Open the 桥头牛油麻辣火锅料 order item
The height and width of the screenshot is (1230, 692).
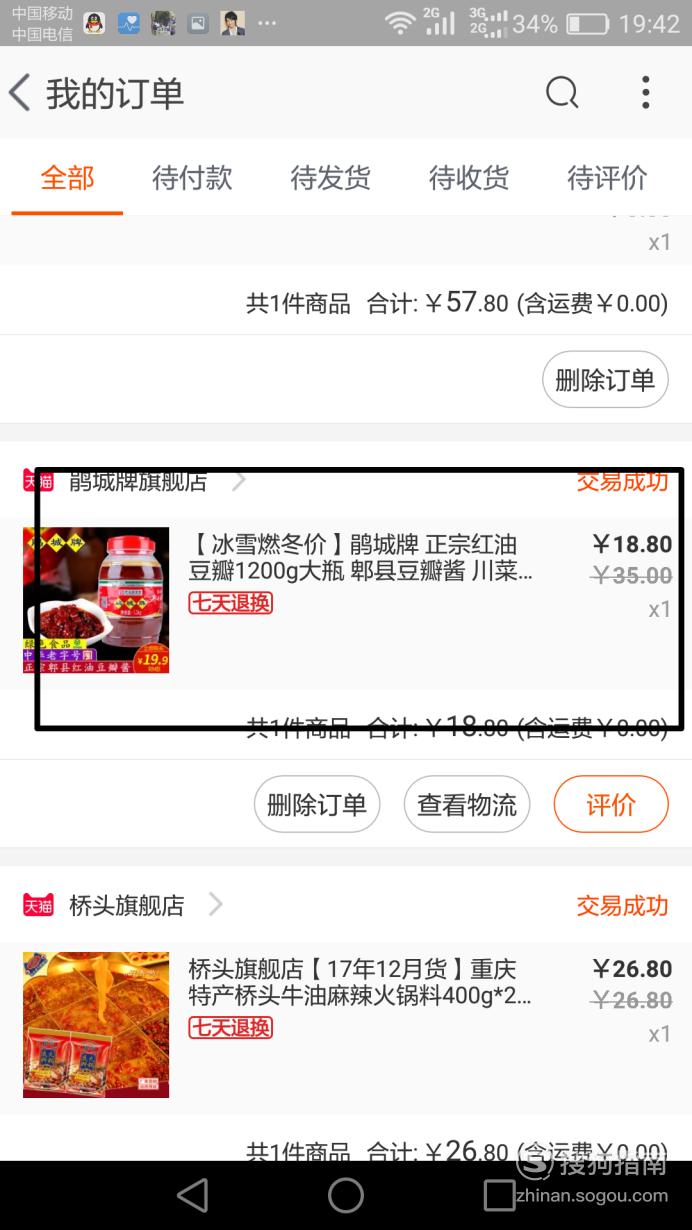click(x=346, y=1027)
